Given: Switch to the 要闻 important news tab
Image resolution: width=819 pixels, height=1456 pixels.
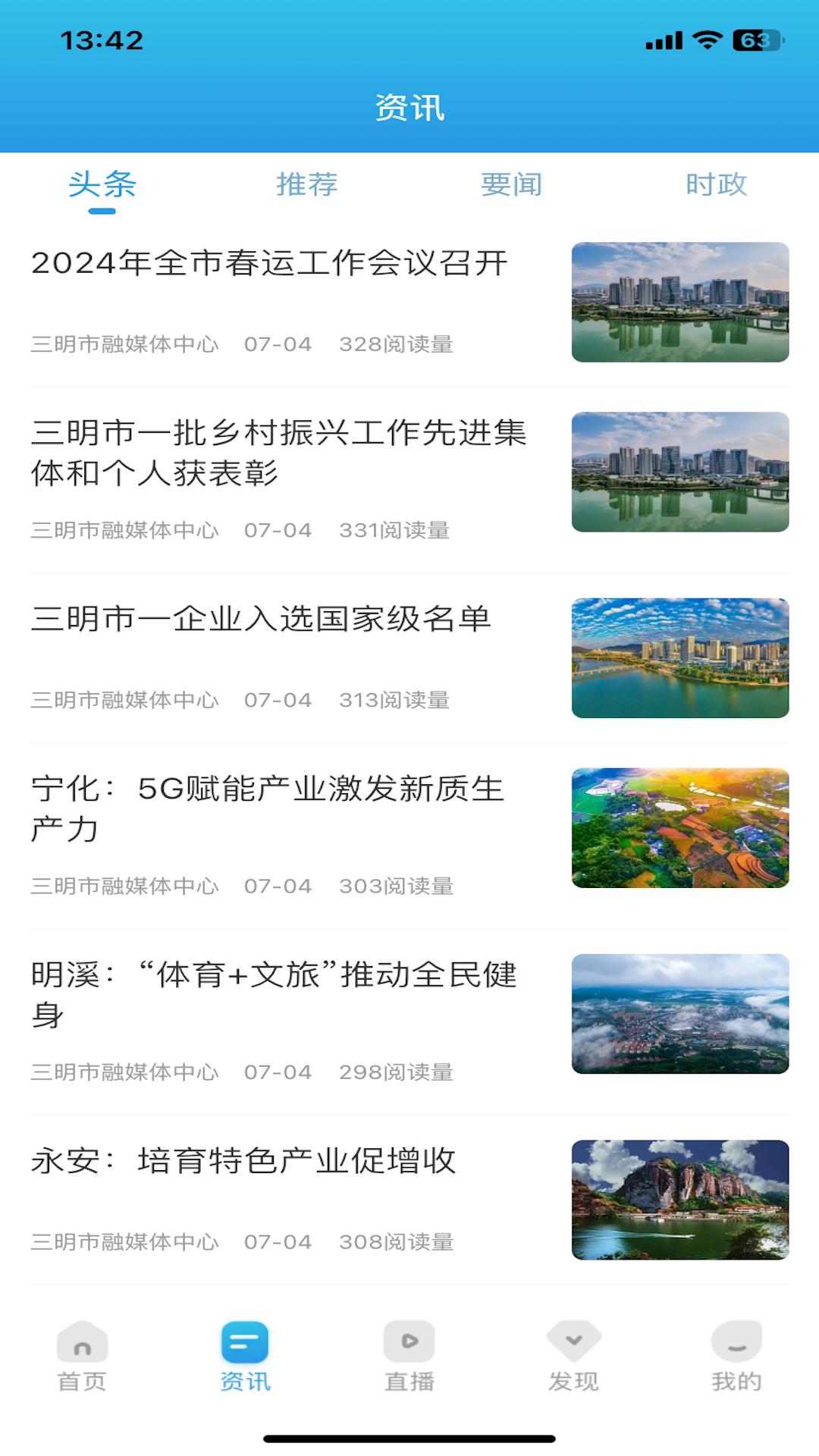Looking at the screenshot, I should (x=511, y=184).
